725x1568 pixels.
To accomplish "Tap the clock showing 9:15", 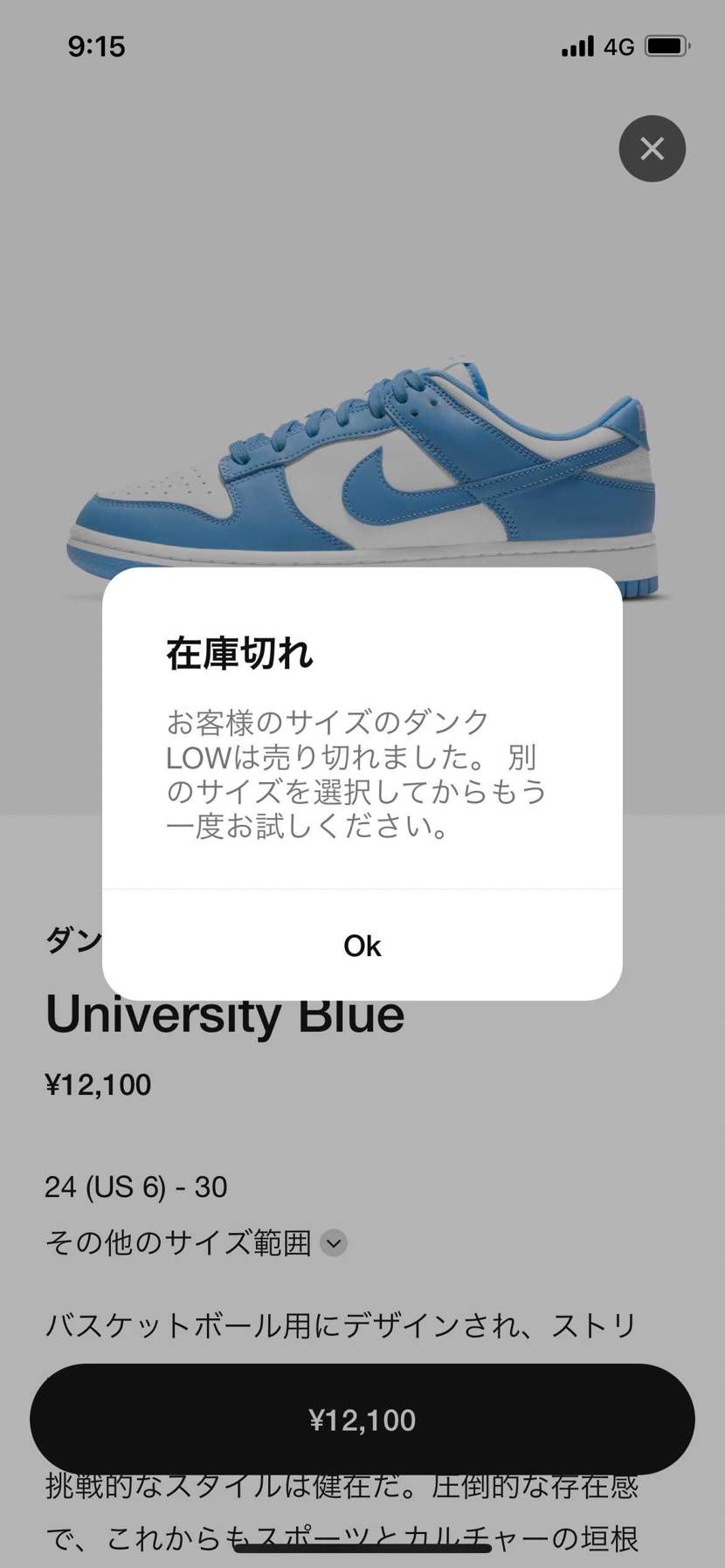I will coord(98,47).
